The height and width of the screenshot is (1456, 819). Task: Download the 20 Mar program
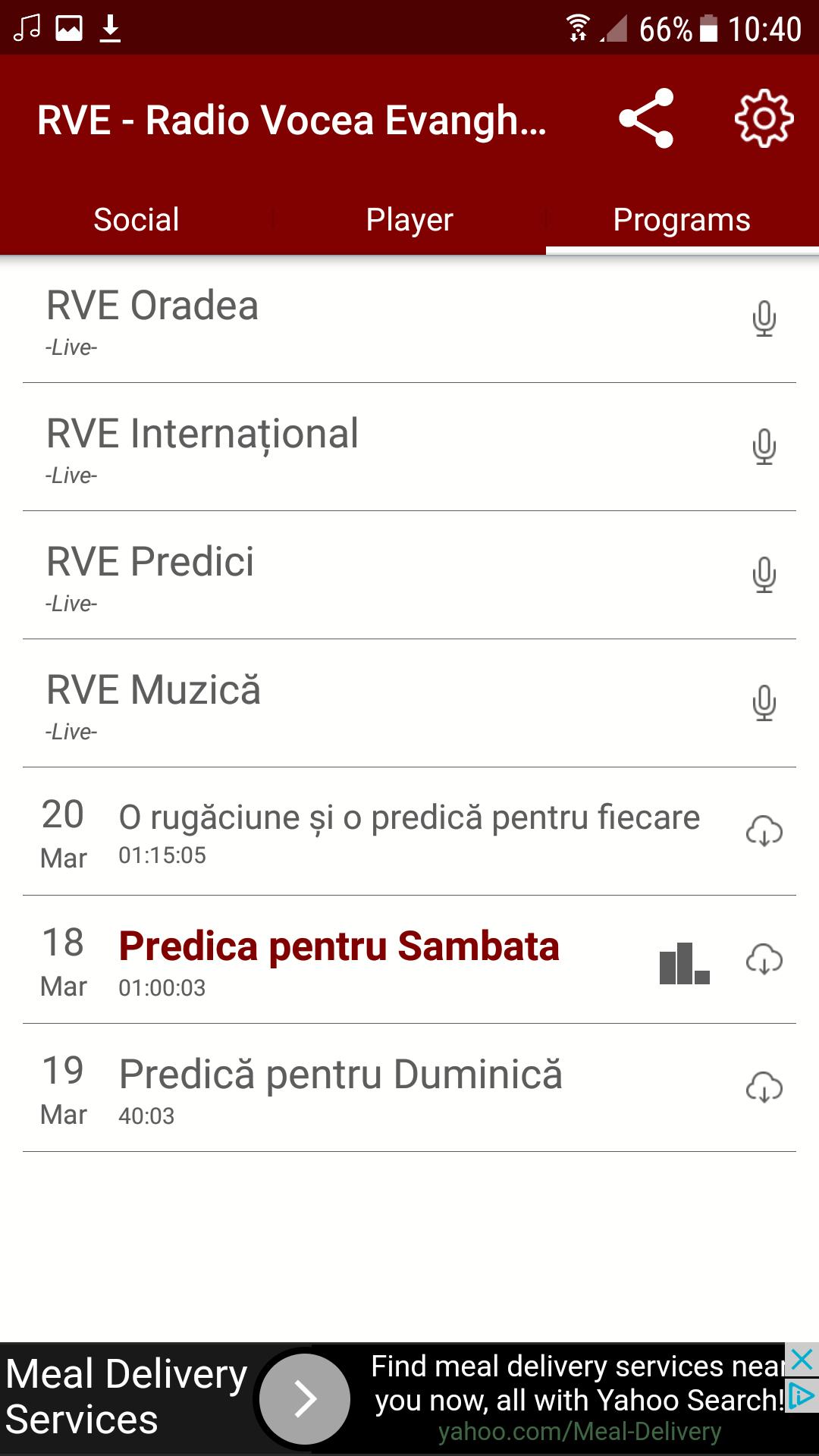click(x=764, y=831)
